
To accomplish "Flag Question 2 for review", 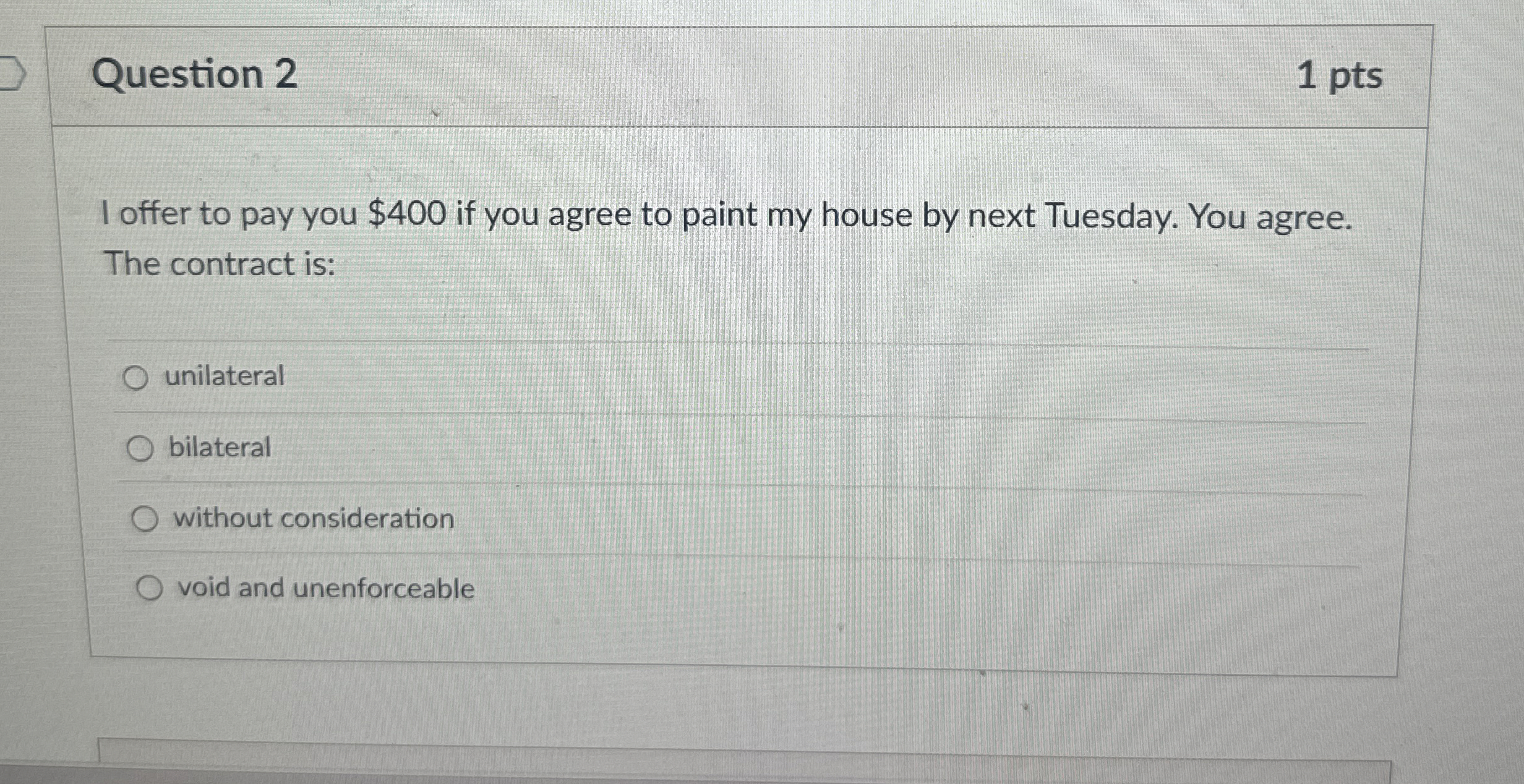I will tap(12, 74).
